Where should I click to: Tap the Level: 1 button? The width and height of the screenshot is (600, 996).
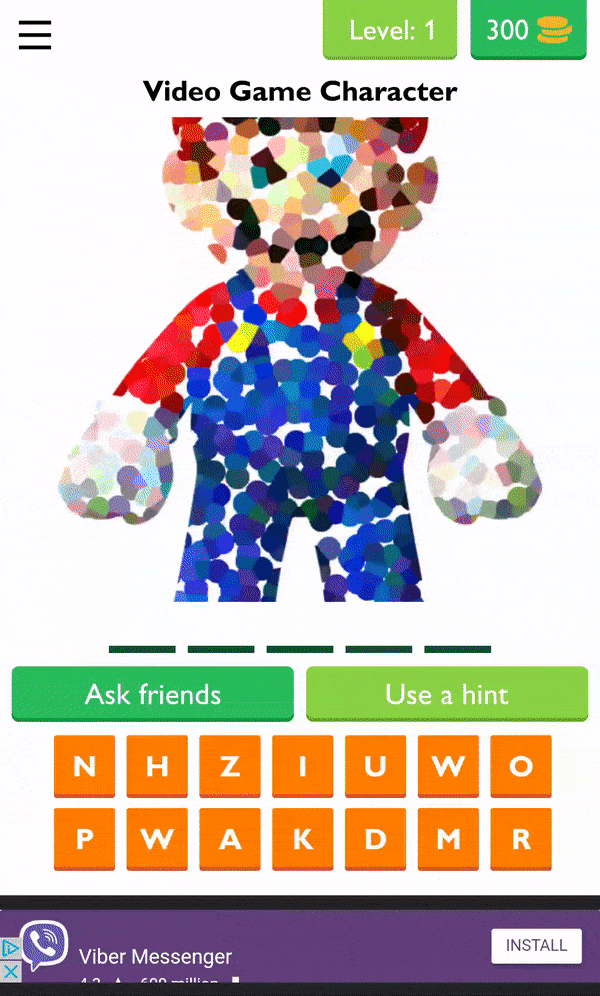click(x=390, y=30)
